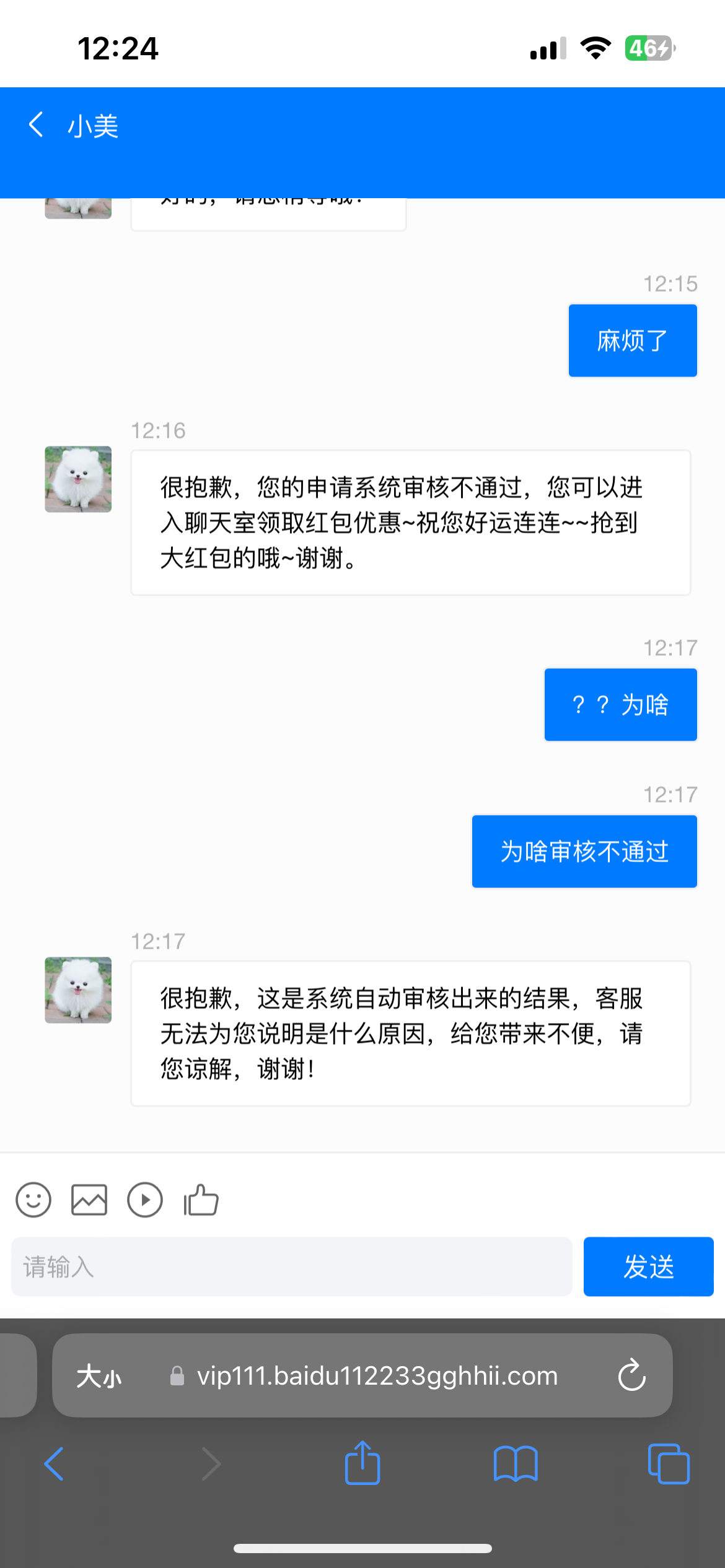Tap the 发送 send button
The height and width of the screenshot is (1568, 725).
pyautogui.click(x=648, y=1266)
